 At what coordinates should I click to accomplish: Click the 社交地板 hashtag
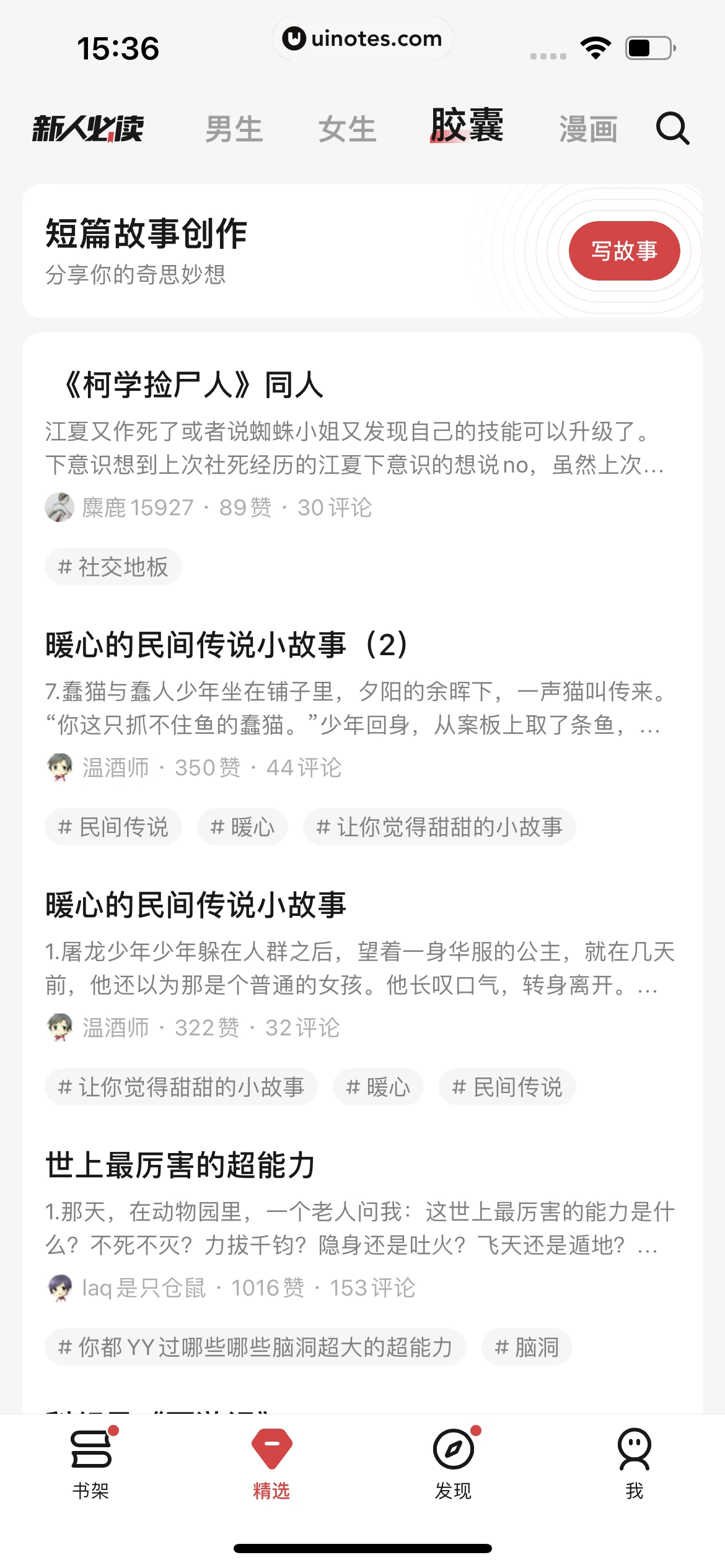113,567
